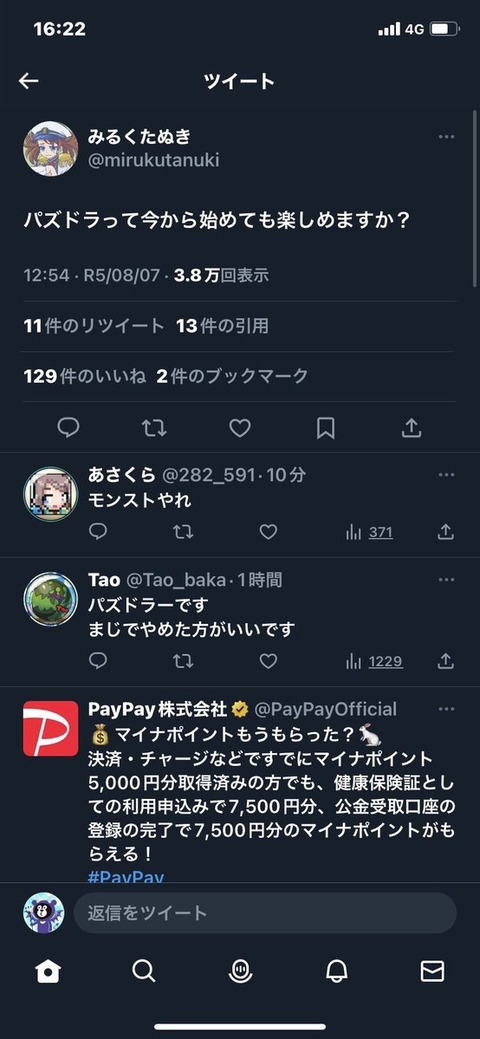View the 11件のリツイート list
Image resolution: width=480 pixels, height=1039 pixels.
[93, 326]
